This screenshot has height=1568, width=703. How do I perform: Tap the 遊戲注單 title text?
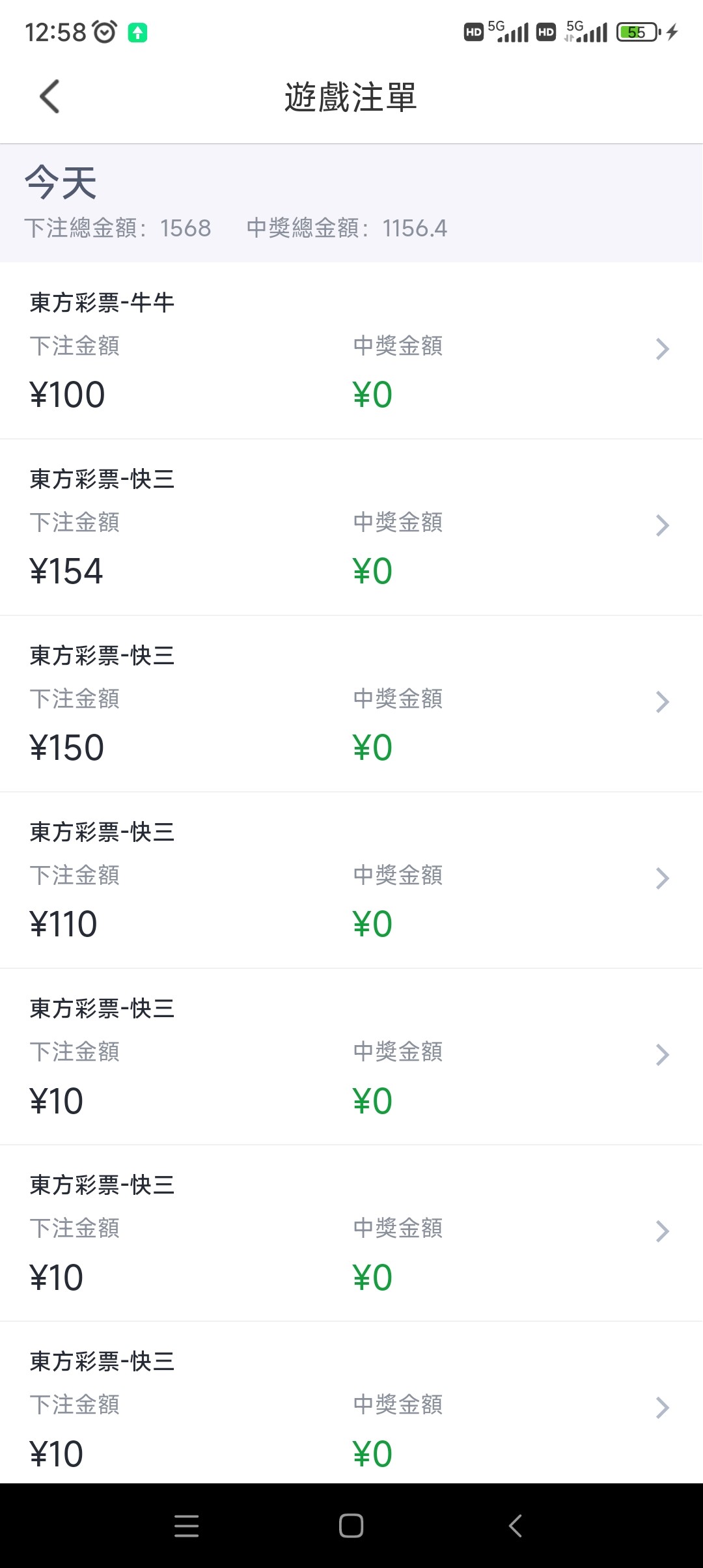tap(351, 96)
